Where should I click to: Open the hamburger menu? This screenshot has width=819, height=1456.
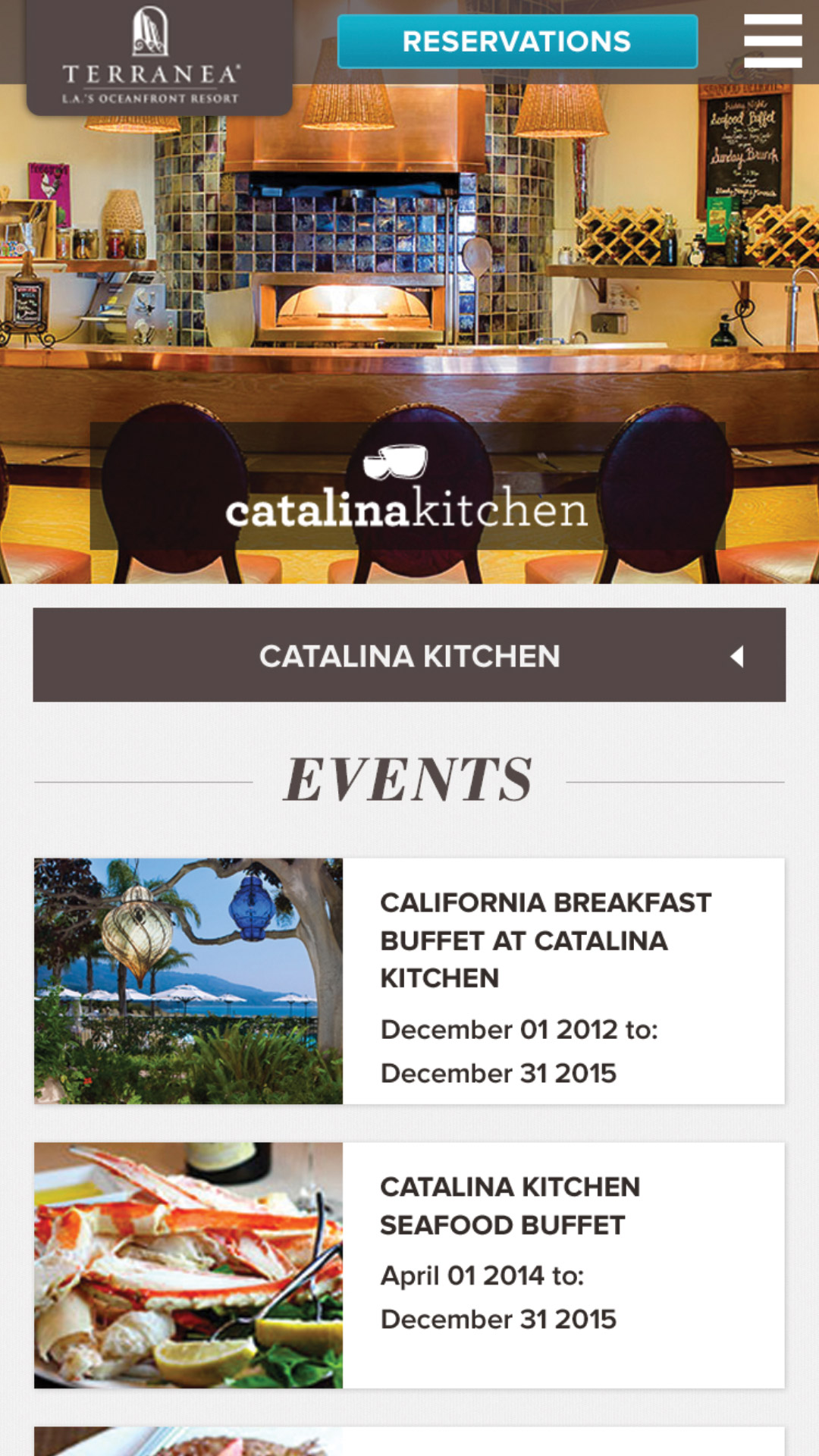pos(772,41)
